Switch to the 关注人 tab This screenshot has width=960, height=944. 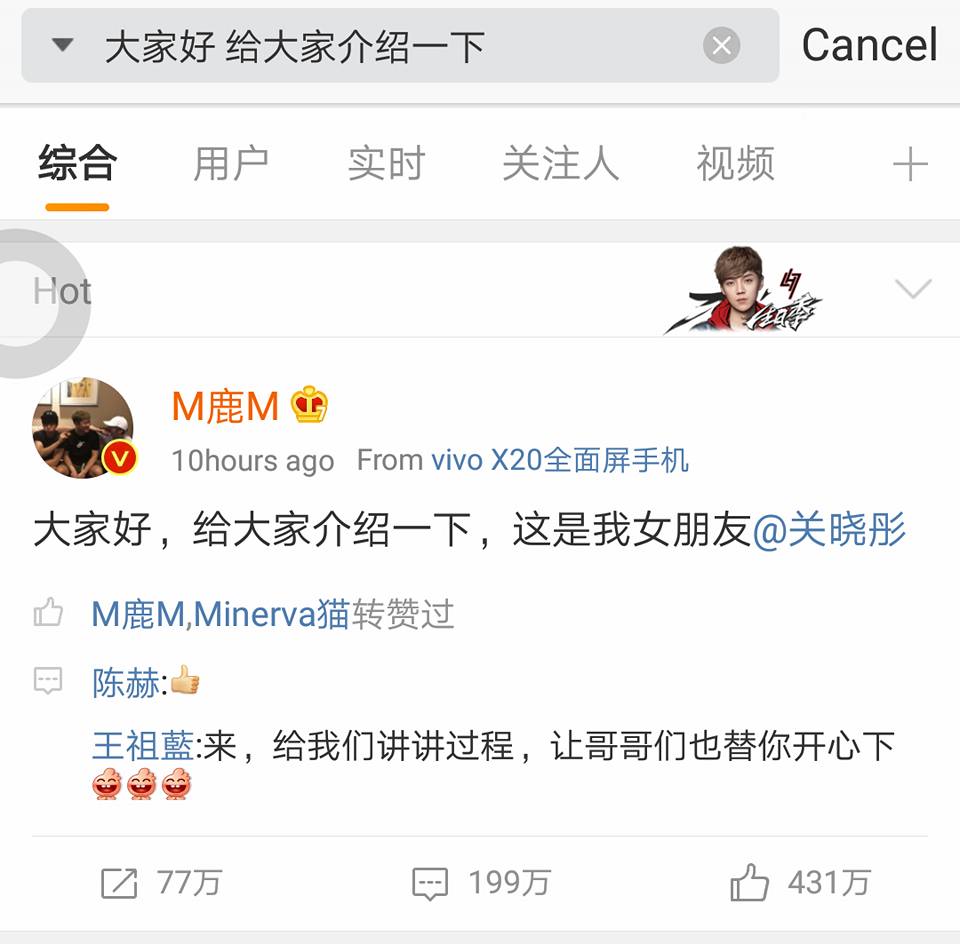pyautogui.click(x=560, y=164)
